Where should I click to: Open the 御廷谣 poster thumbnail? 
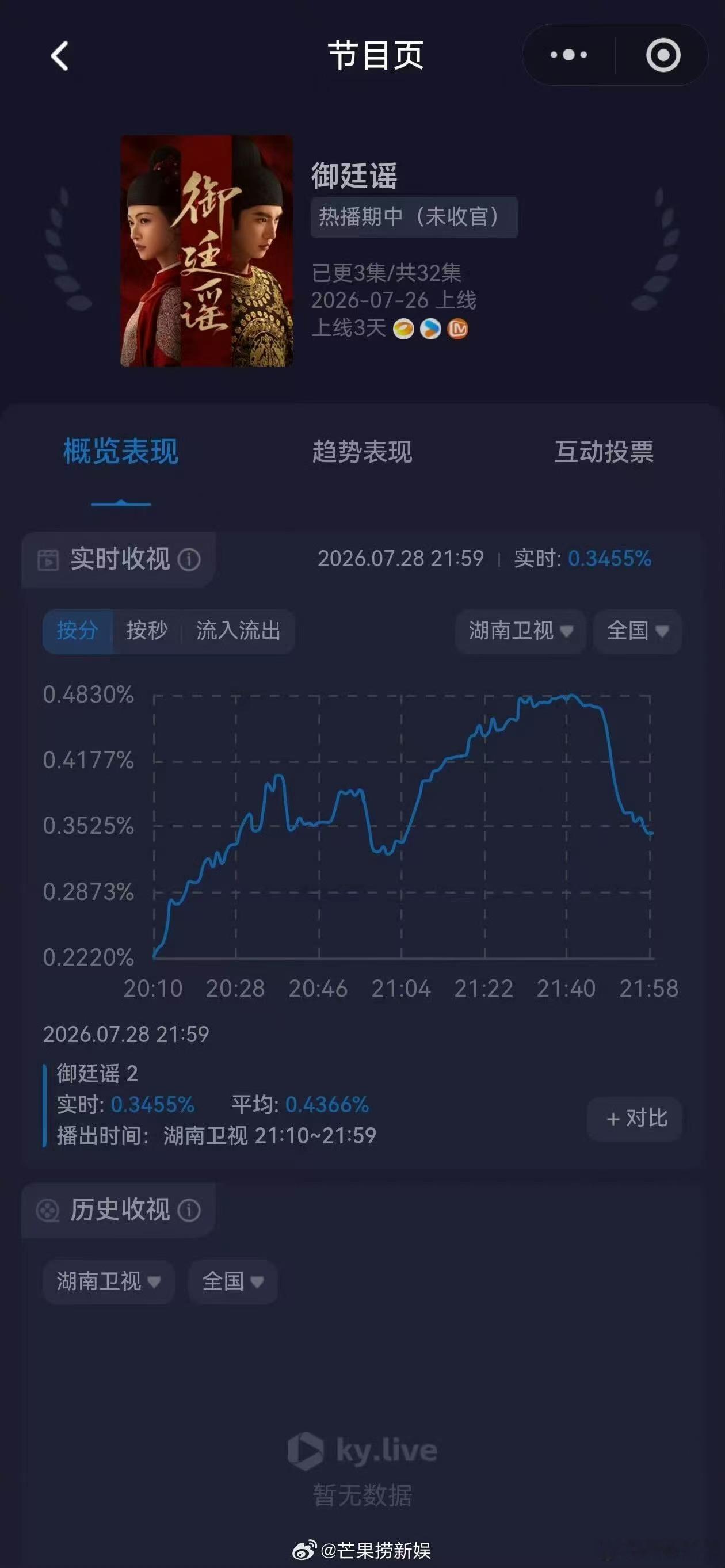click(207, 251)
